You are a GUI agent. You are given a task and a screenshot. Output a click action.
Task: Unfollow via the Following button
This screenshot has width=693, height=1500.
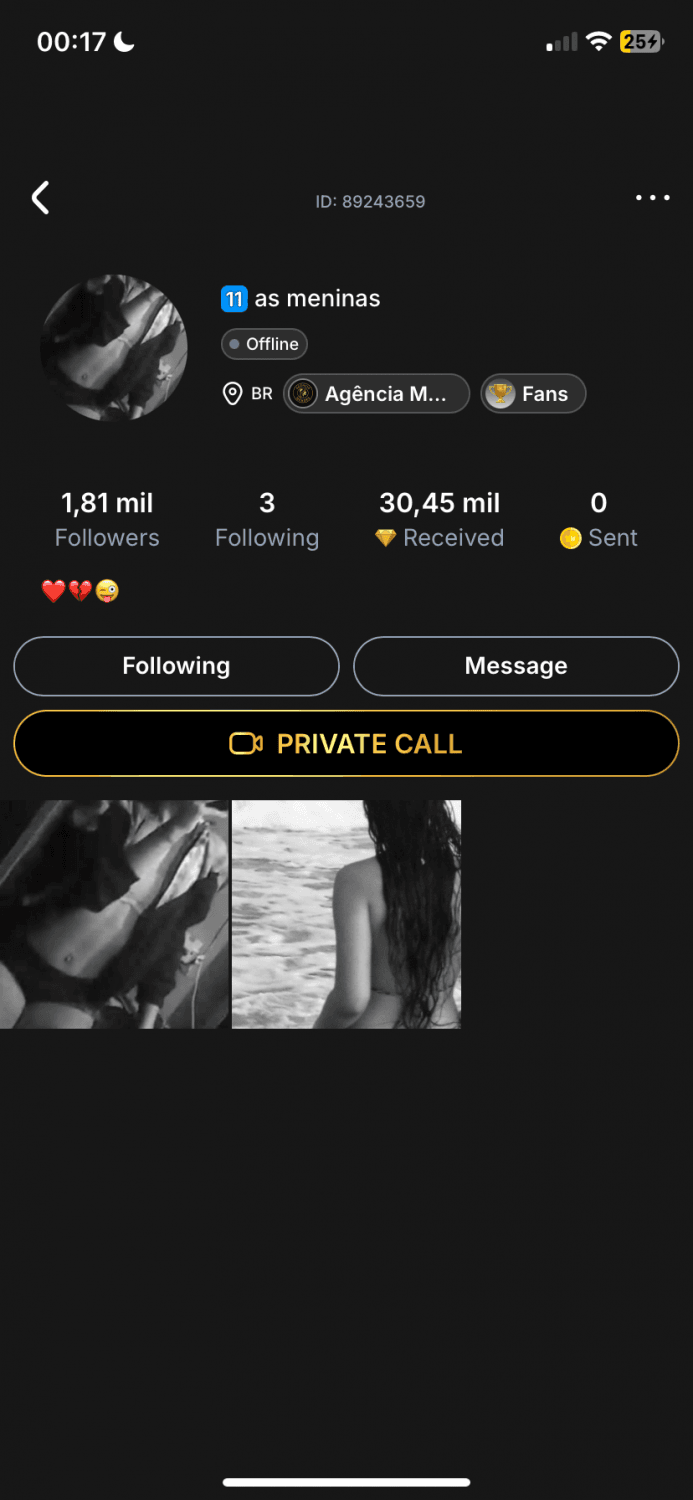176,666
